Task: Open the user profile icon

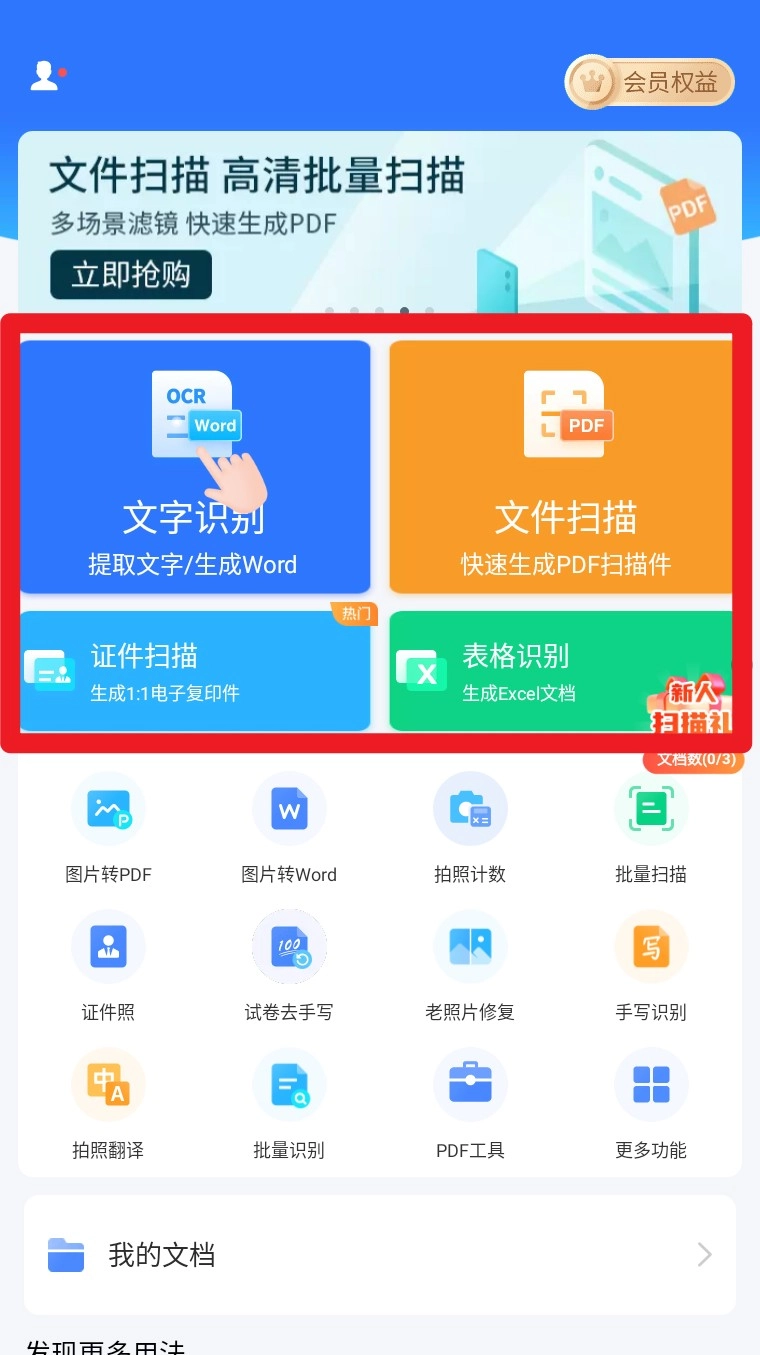Action: (x=45, y=76)
